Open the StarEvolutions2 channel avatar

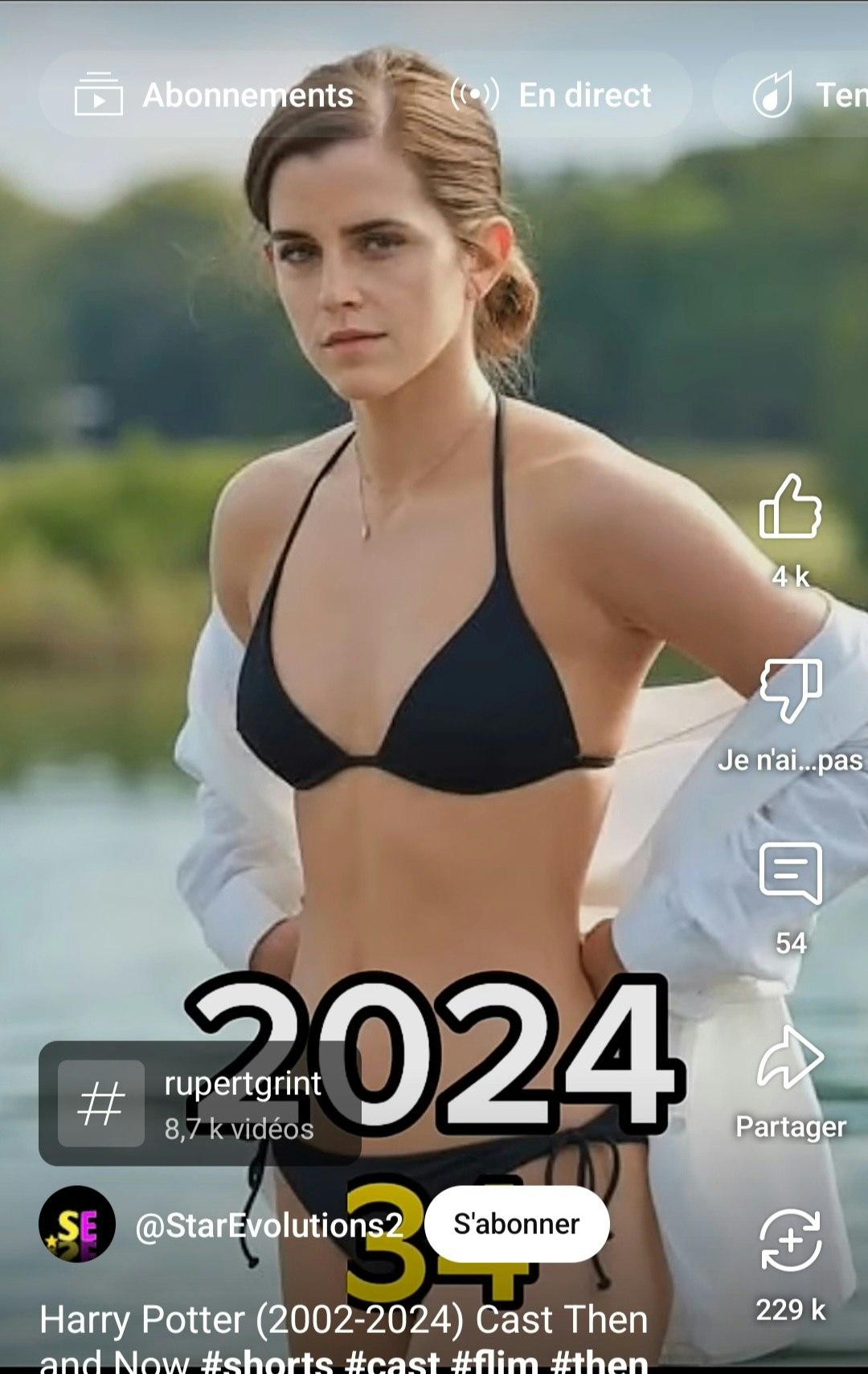(x=77, y=1224)
